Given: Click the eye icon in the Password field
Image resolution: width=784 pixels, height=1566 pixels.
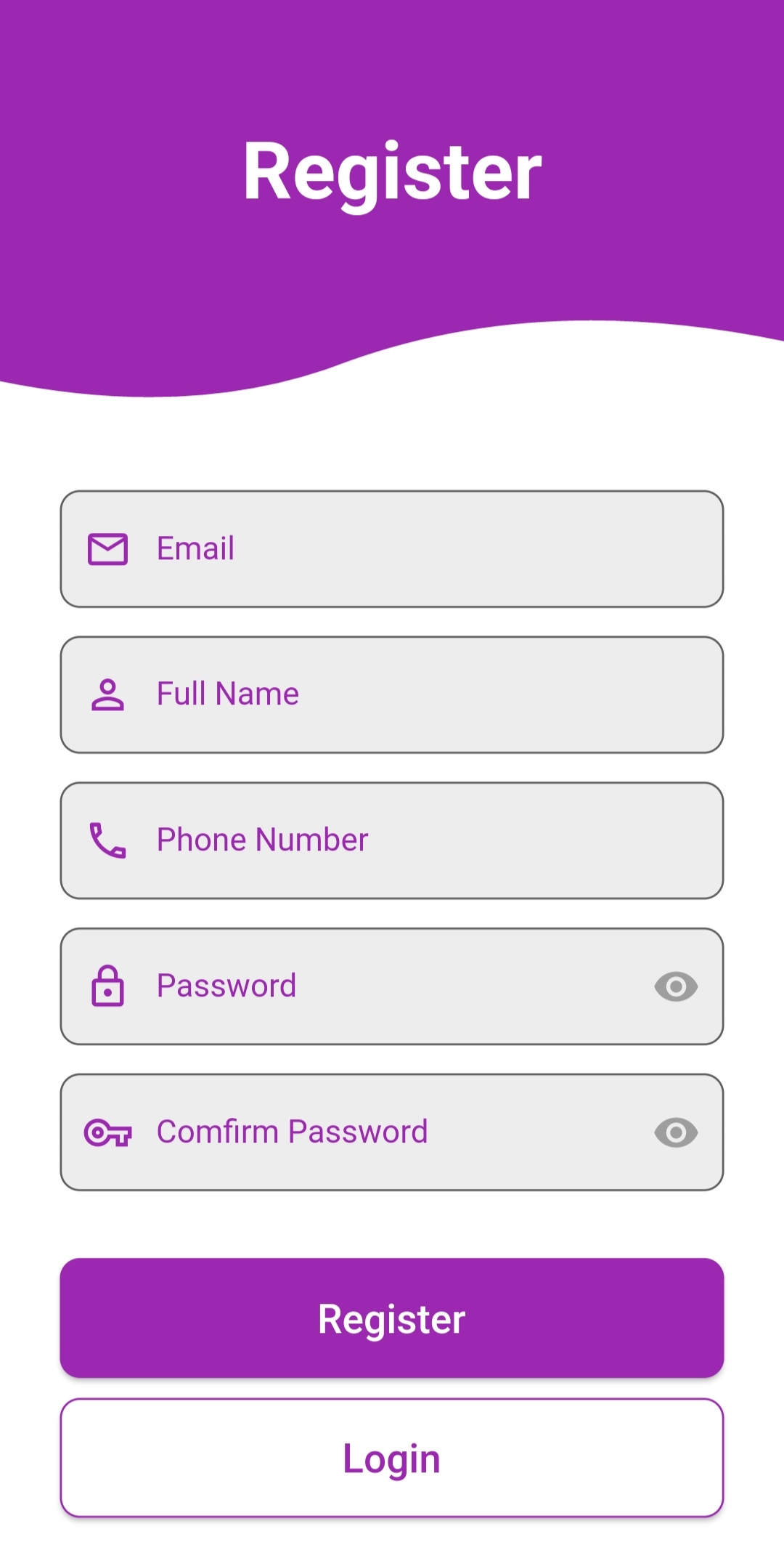Looking at the screenshot, I should [676, 985].
